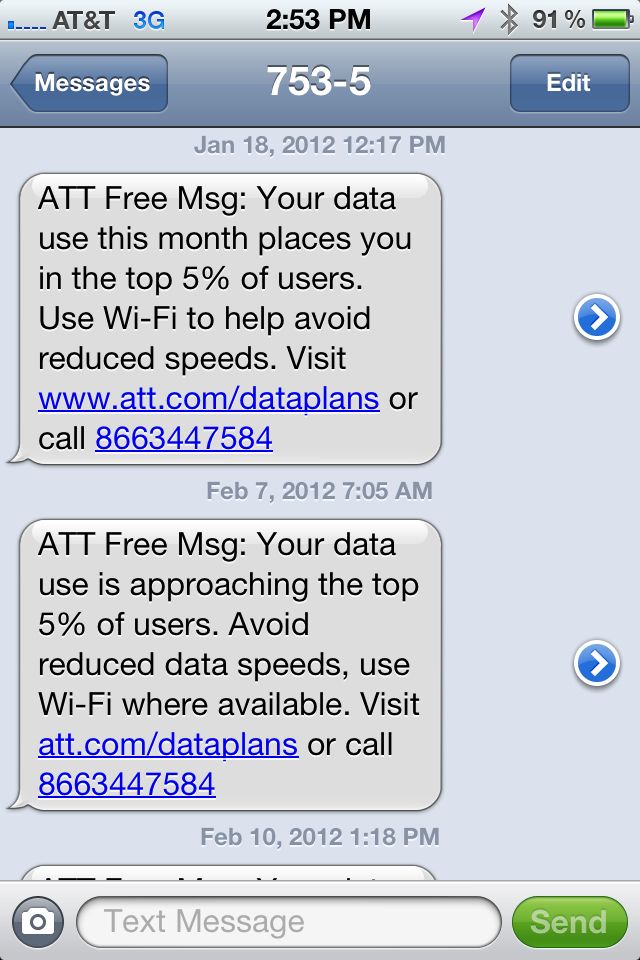Call 8663447584 from the Feb 7 message
Screen dimensions: 640x960
coord(127,785)
